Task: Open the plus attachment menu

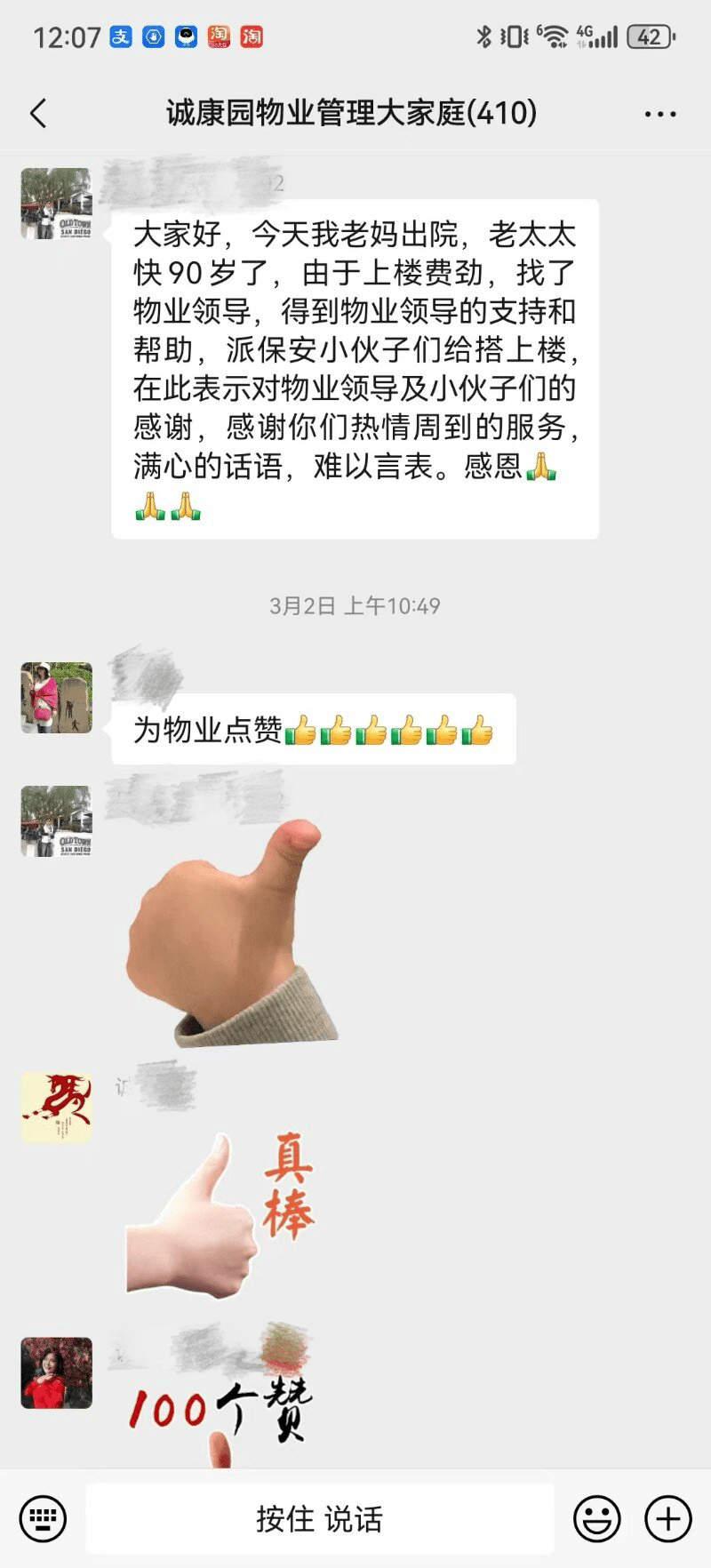Action: [x=668, y=1519]
